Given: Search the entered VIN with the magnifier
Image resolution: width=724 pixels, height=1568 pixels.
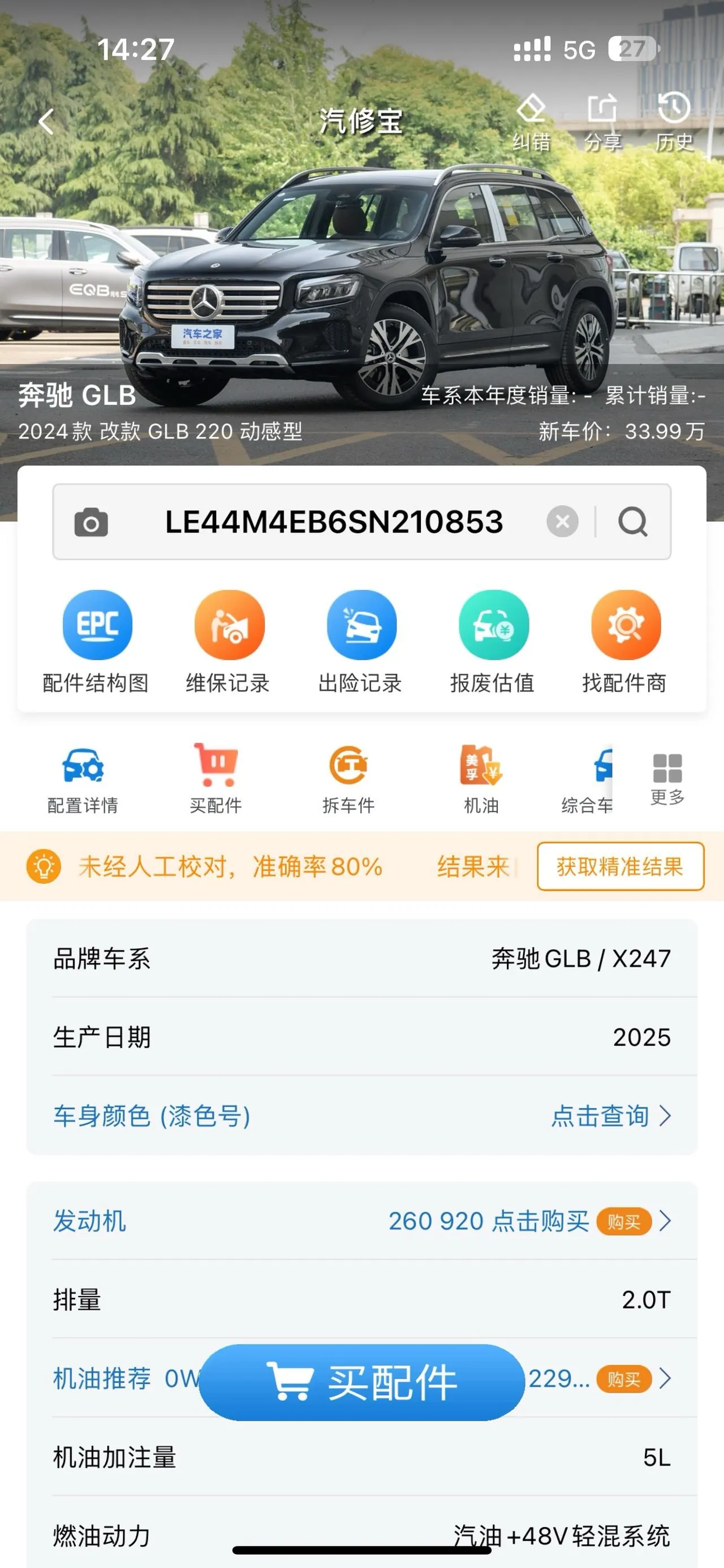Looking at the screenshot, I should [633, 522].
